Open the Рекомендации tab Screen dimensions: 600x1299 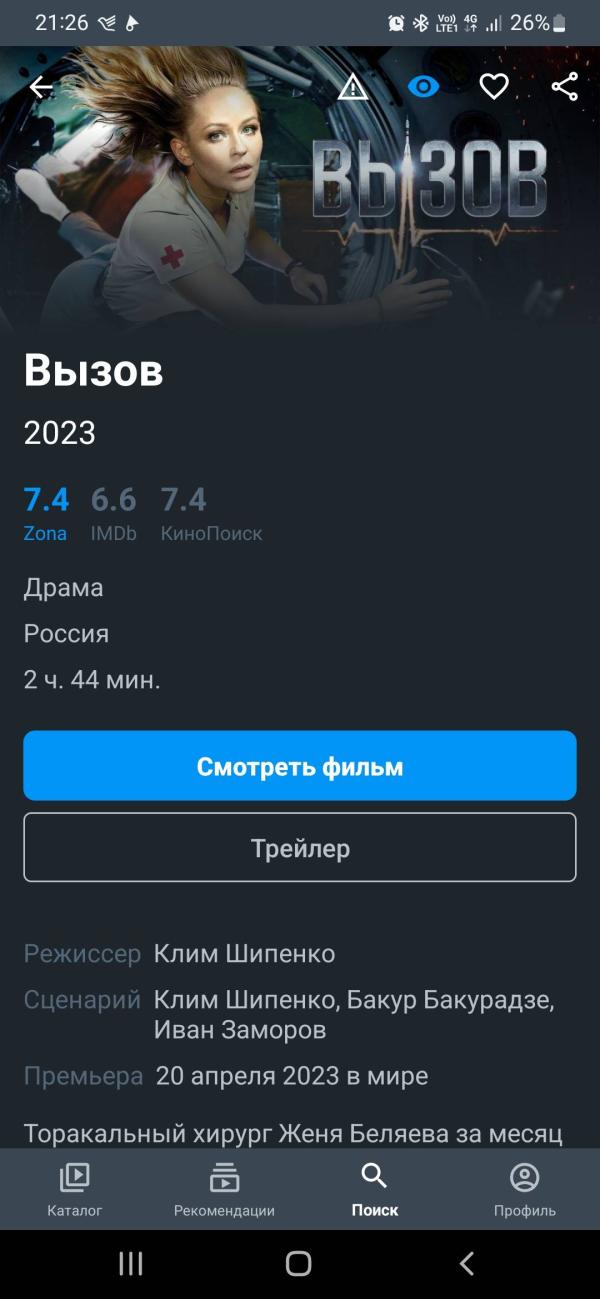224,1189
